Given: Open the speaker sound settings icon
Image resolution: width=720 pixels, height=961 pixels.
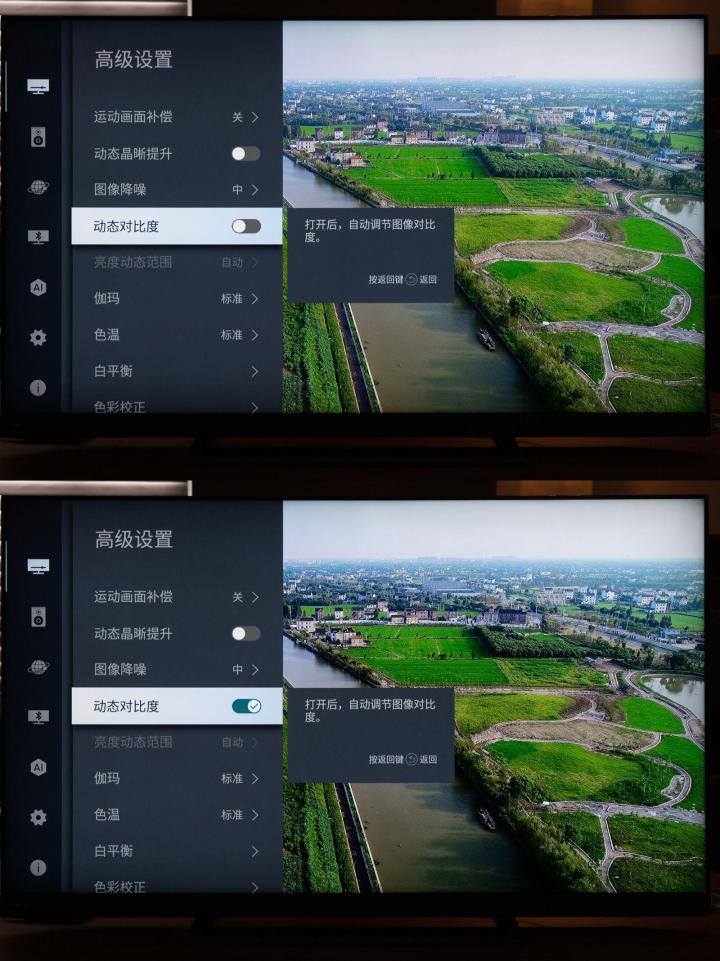Looking at the screenshot, I should (38, 134).
